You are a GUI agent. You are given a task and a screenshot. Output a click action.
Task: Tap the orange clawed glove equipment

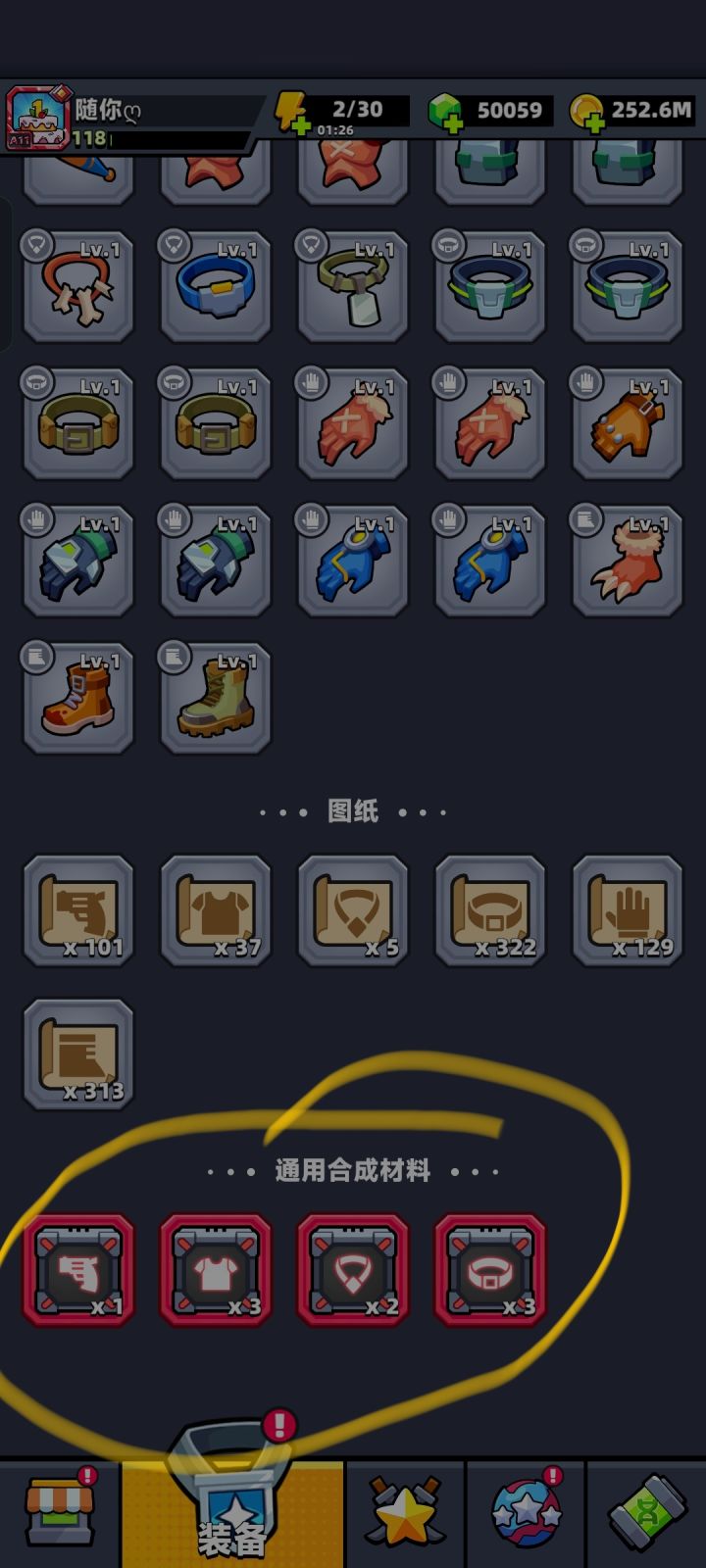tap(628, 423)
